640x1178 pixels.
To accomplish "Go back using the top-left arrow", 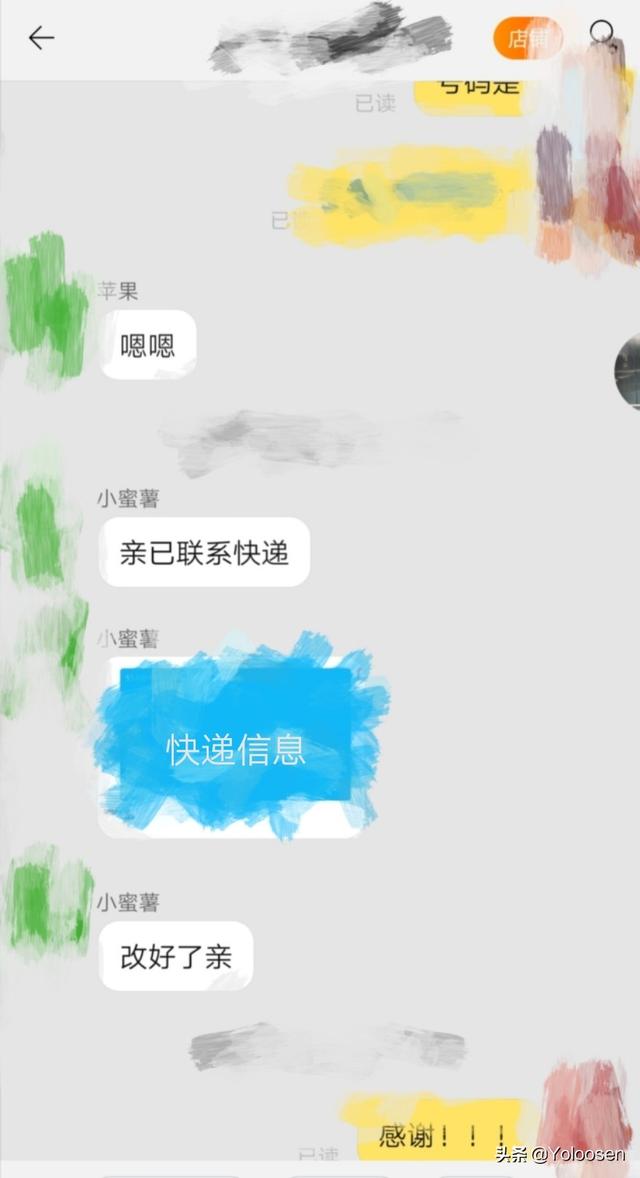I will (41, 38).
